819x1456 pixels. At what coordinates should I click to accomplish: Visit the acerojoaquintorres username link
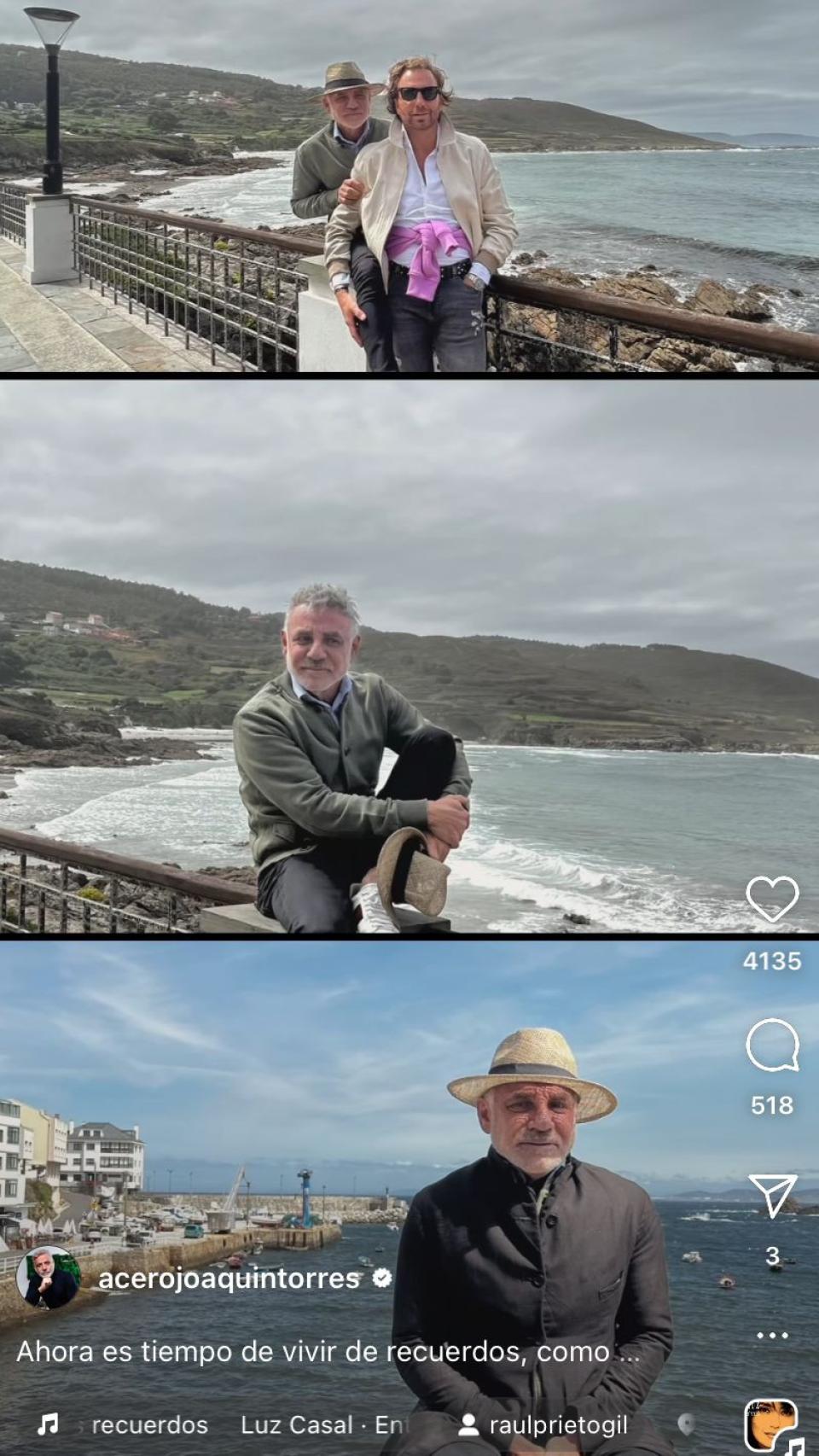point(229,1278)
